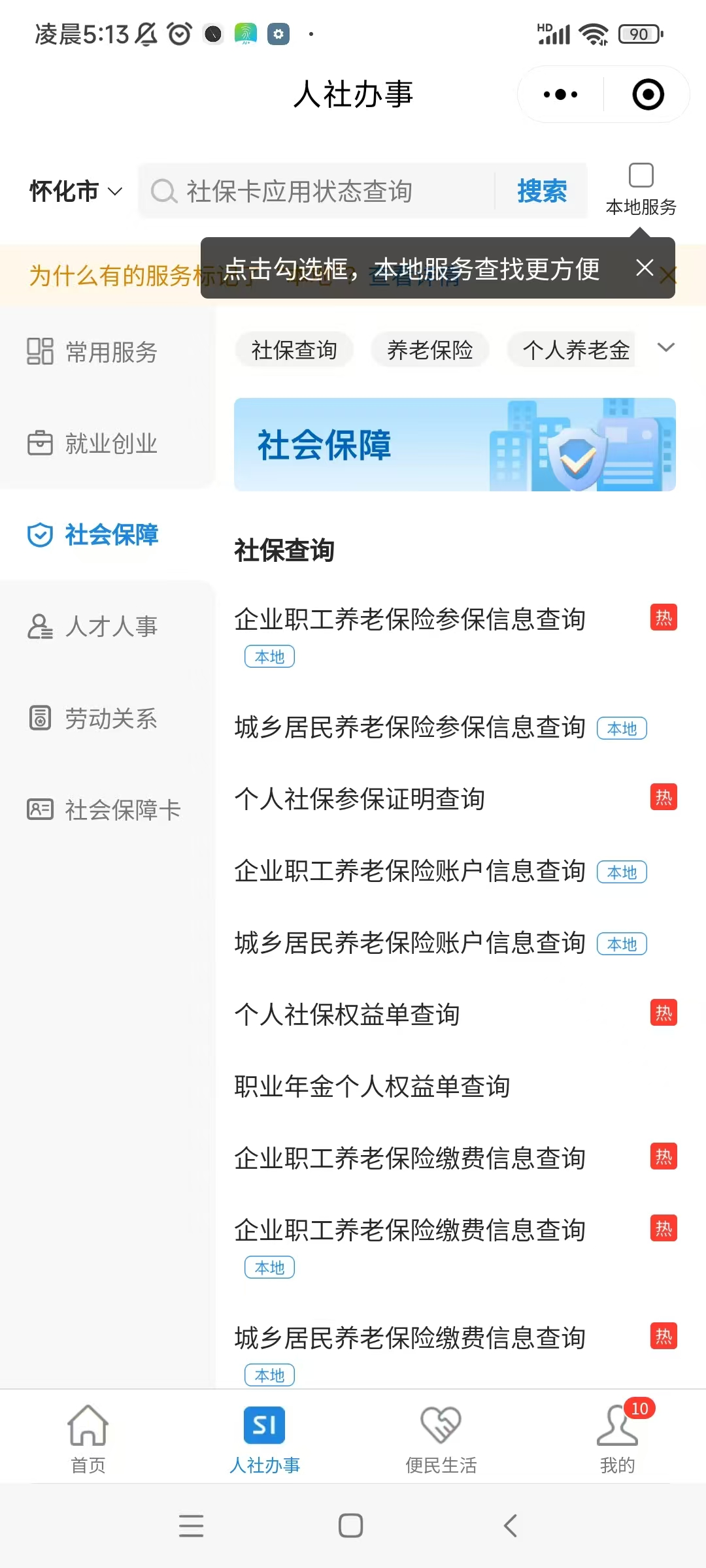706x1568 pixels.
Task: Switch to the 首页 tab
Action: 88,1437
